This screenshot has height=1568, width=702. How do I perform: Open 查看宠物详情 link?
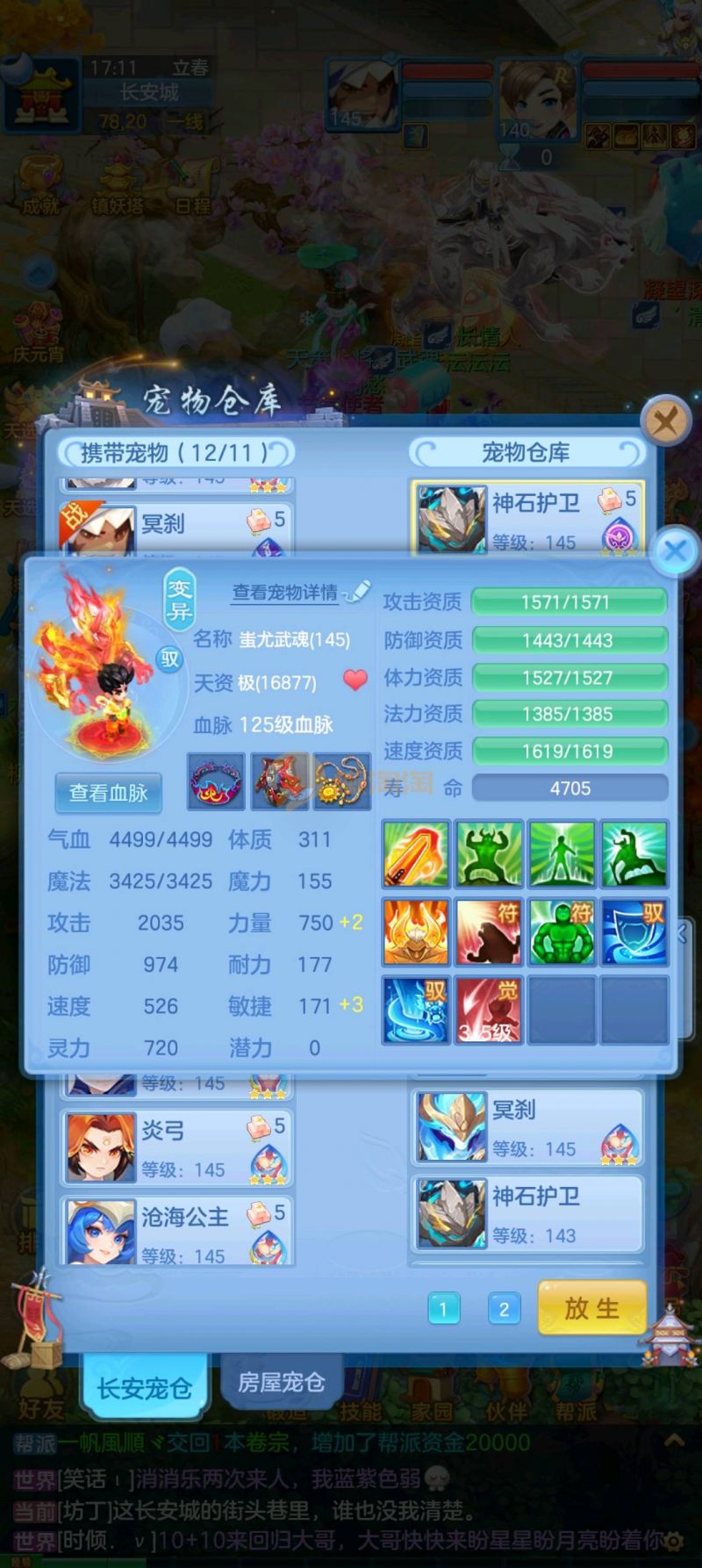click(x=285, y=593)
